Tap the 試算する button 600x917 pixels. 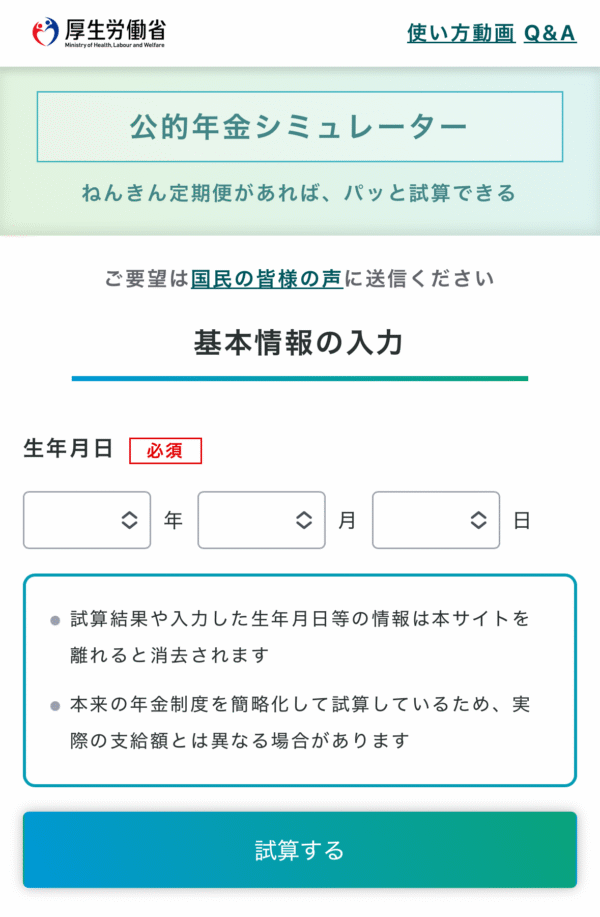point(300,850)
